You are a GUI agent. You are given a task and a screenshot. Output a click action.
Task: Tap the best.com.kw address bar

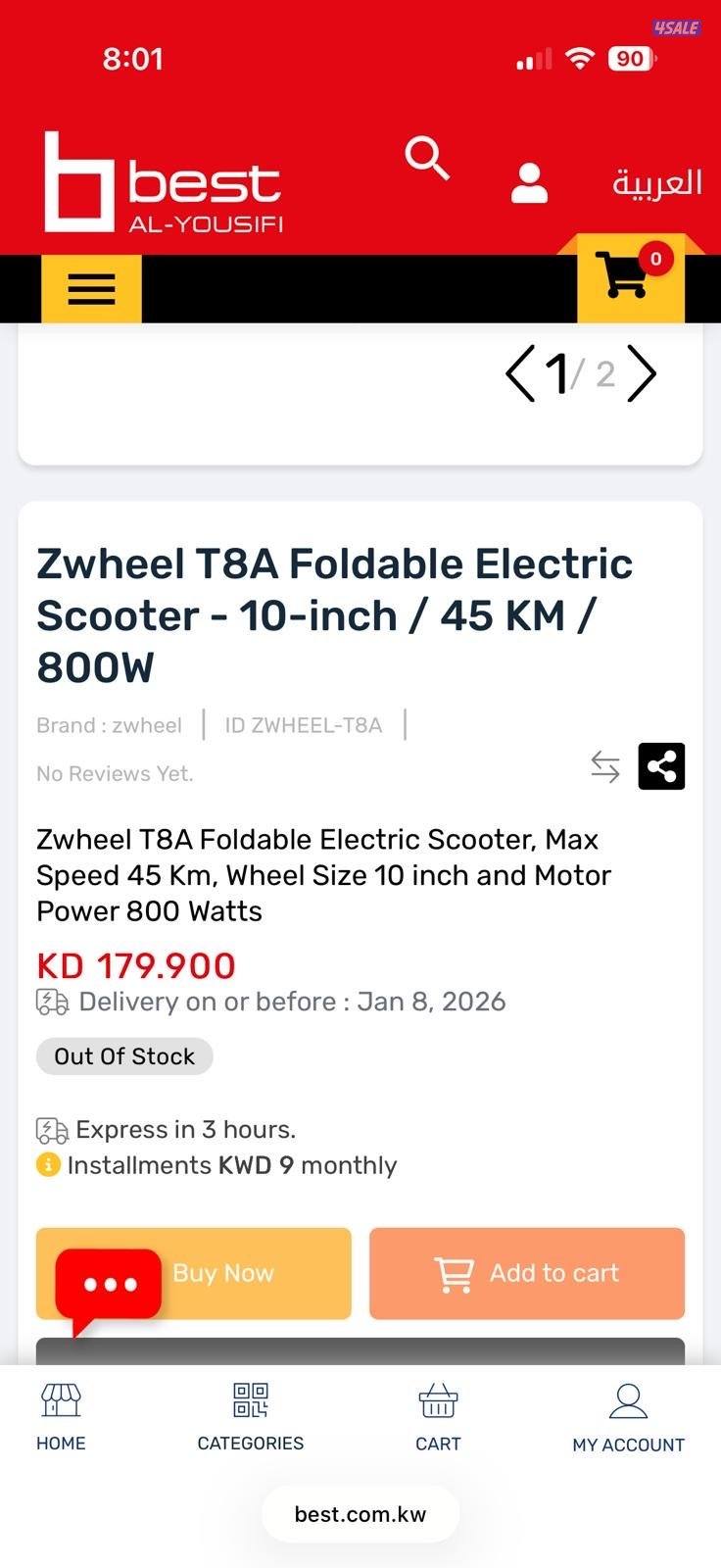click(x=360, y=1513)
